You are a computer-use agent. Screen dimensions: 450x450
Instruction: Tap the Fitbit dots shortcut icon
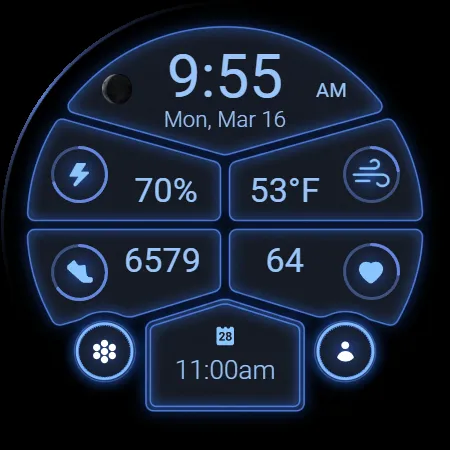click(104, 351)
